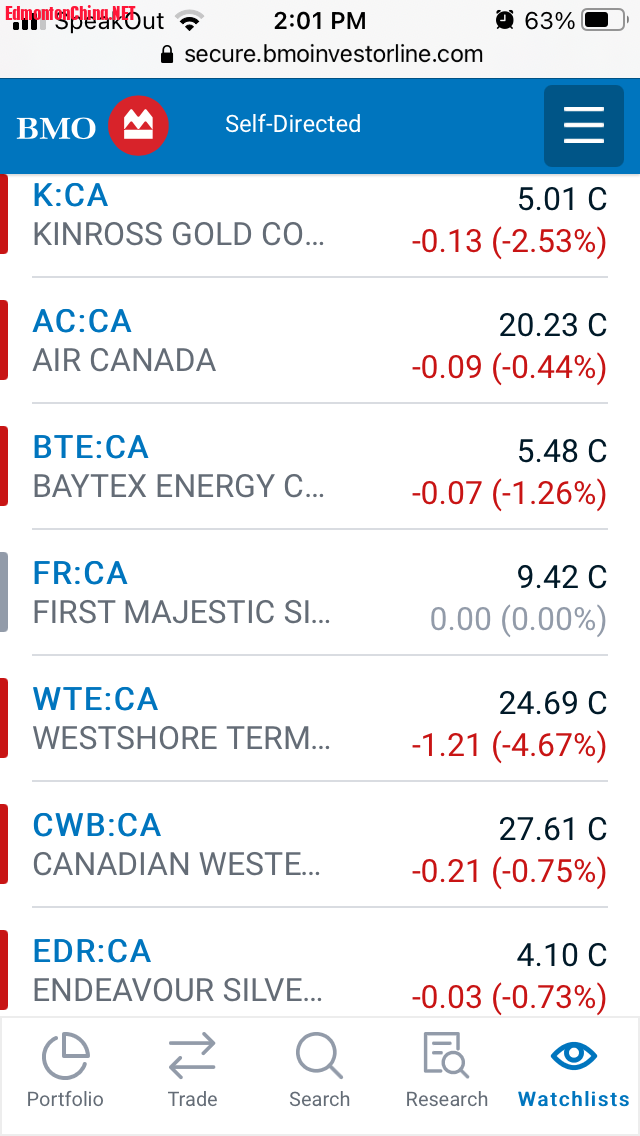Open the Search tab
This screenshot has height=1136, width=640.
coord(319,1072)
